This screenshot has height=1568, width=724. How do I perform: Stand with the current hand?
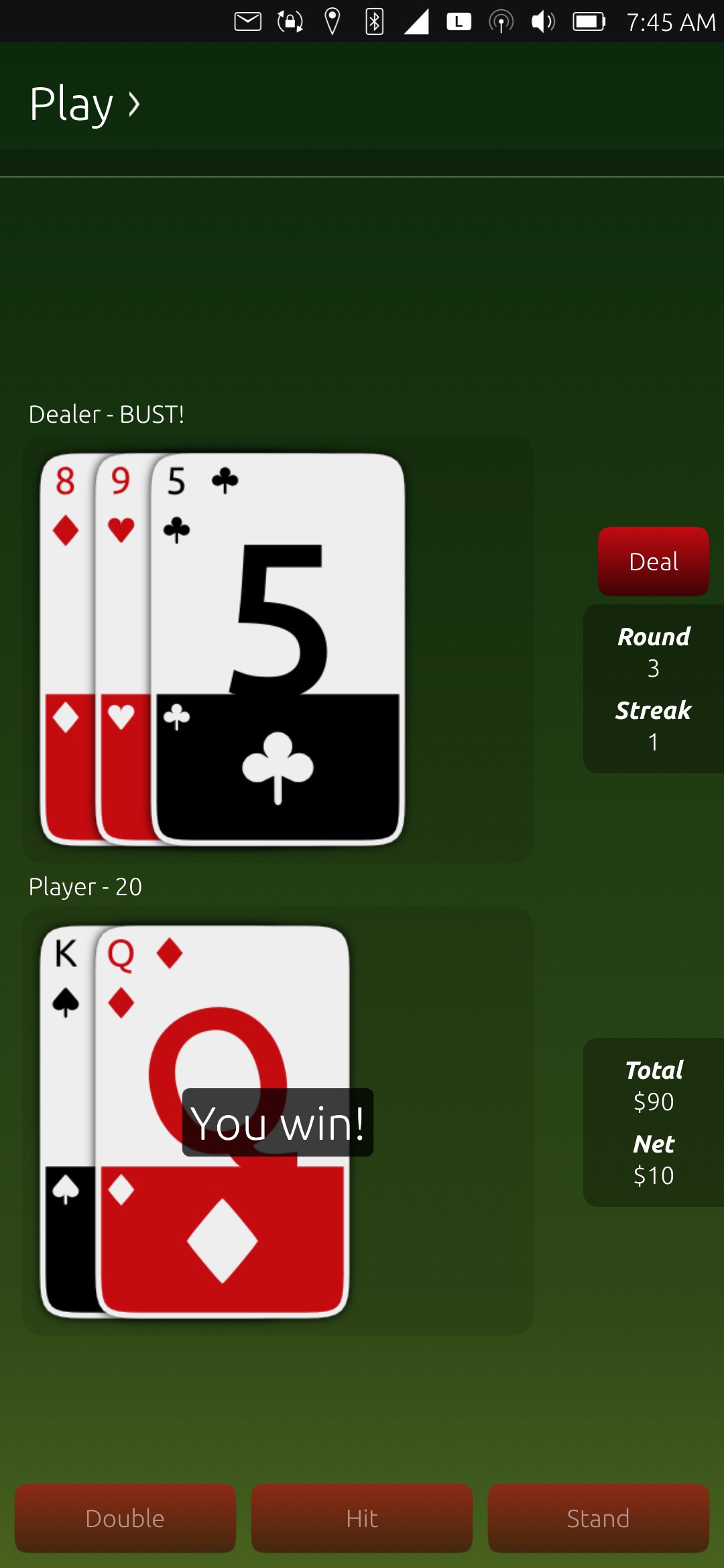[598, 1518]
